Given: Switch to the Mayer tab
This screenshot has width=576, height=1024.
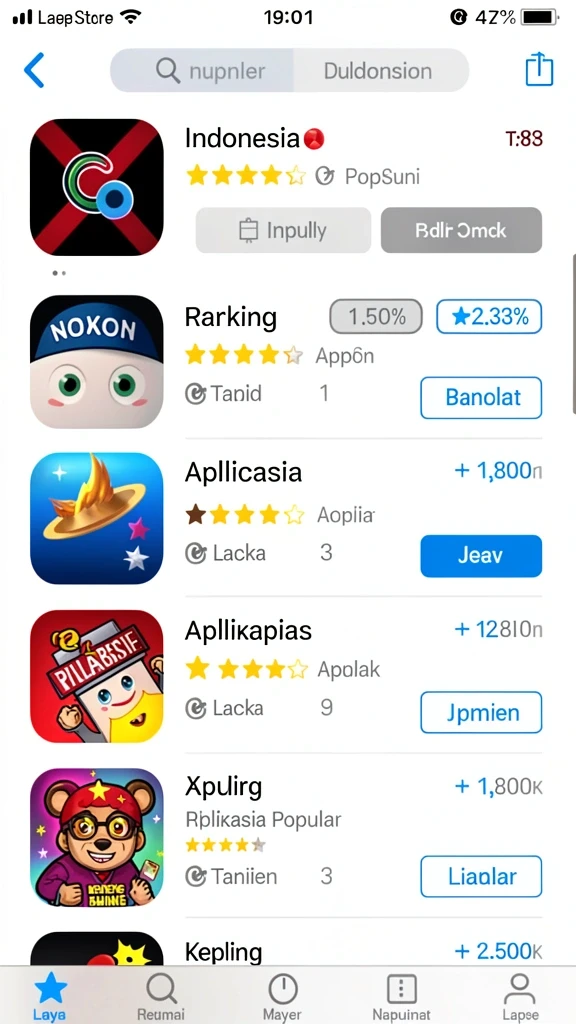Looking at the screenshot, I should [283, 996].
